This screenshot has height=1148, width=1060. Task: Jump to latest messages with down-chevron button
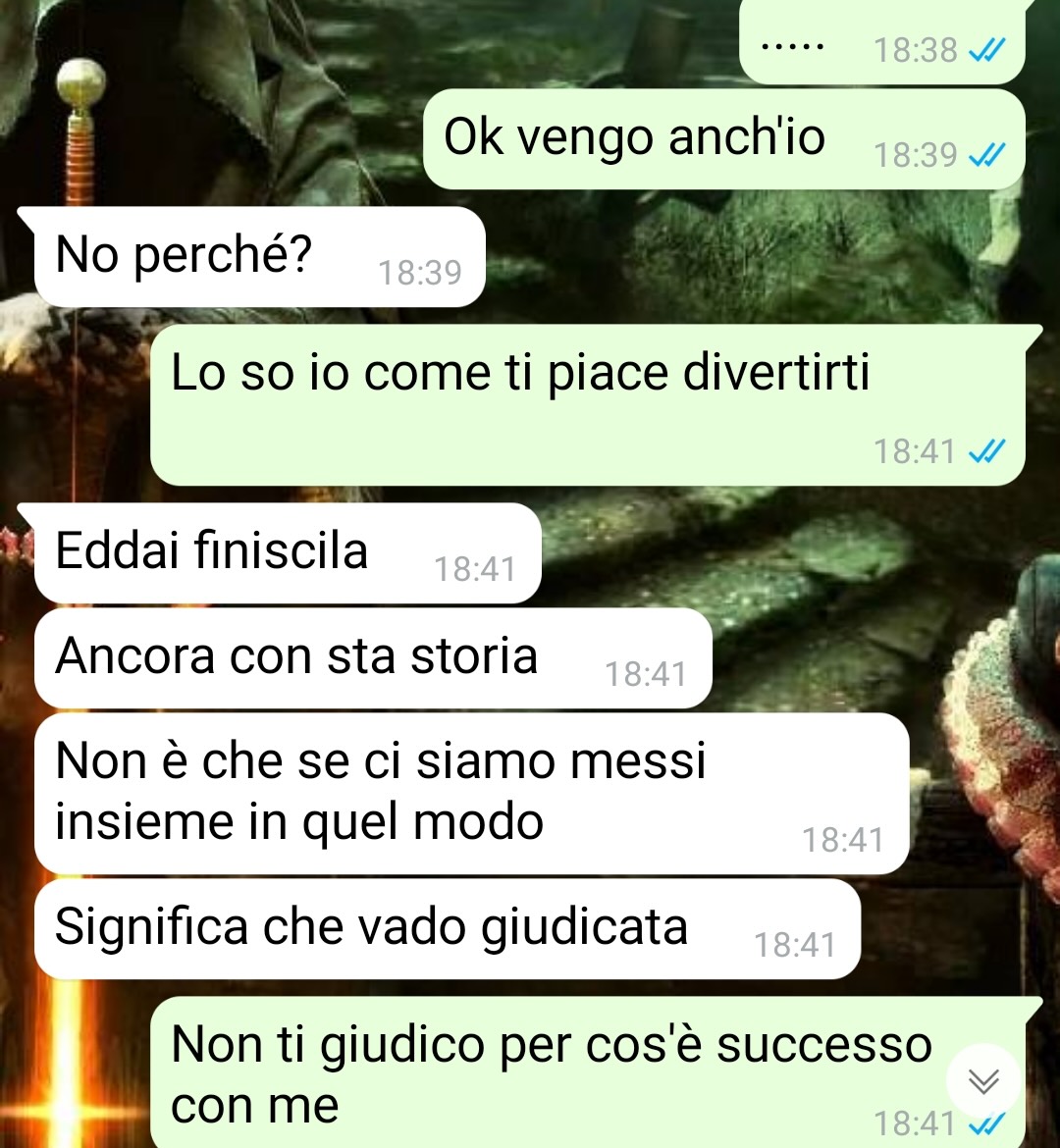click(x=983, y=1079)
